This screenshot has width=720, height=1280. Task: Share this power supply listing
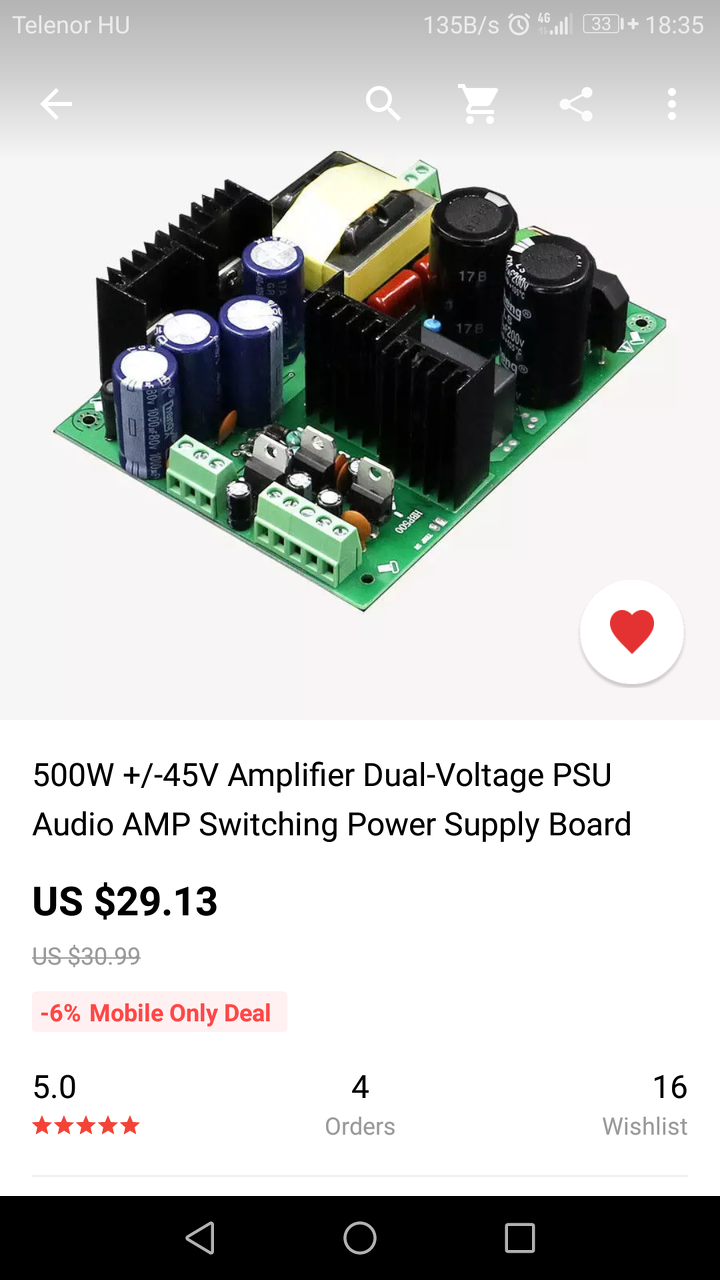576,104
